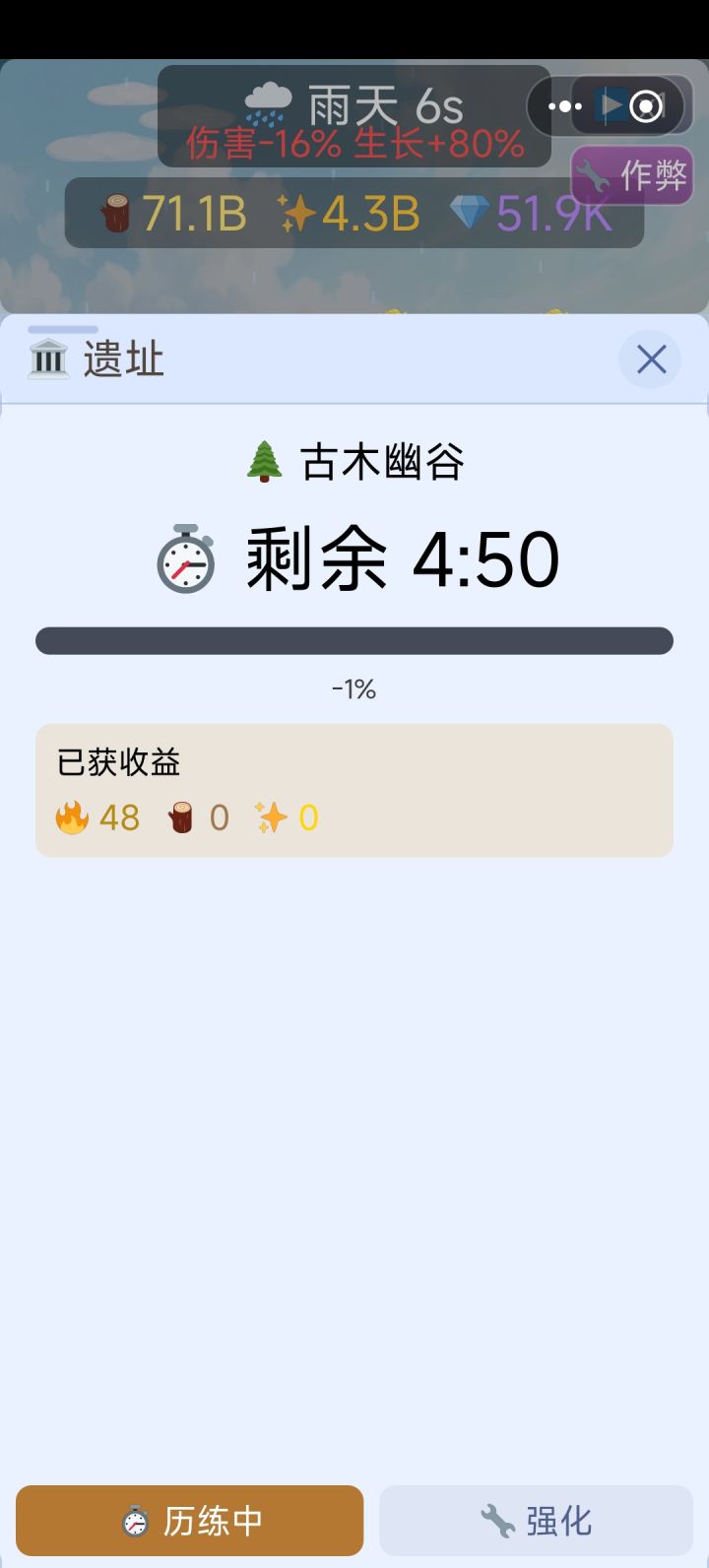This screenshot has height=1568, width=709.
Task: Open the mini program more options menu
Action: tap(564, 104)
